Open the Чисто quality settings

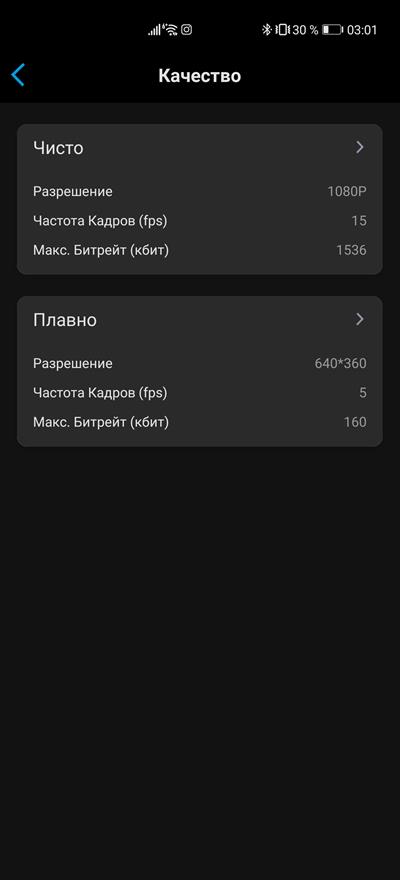point(200,148)
